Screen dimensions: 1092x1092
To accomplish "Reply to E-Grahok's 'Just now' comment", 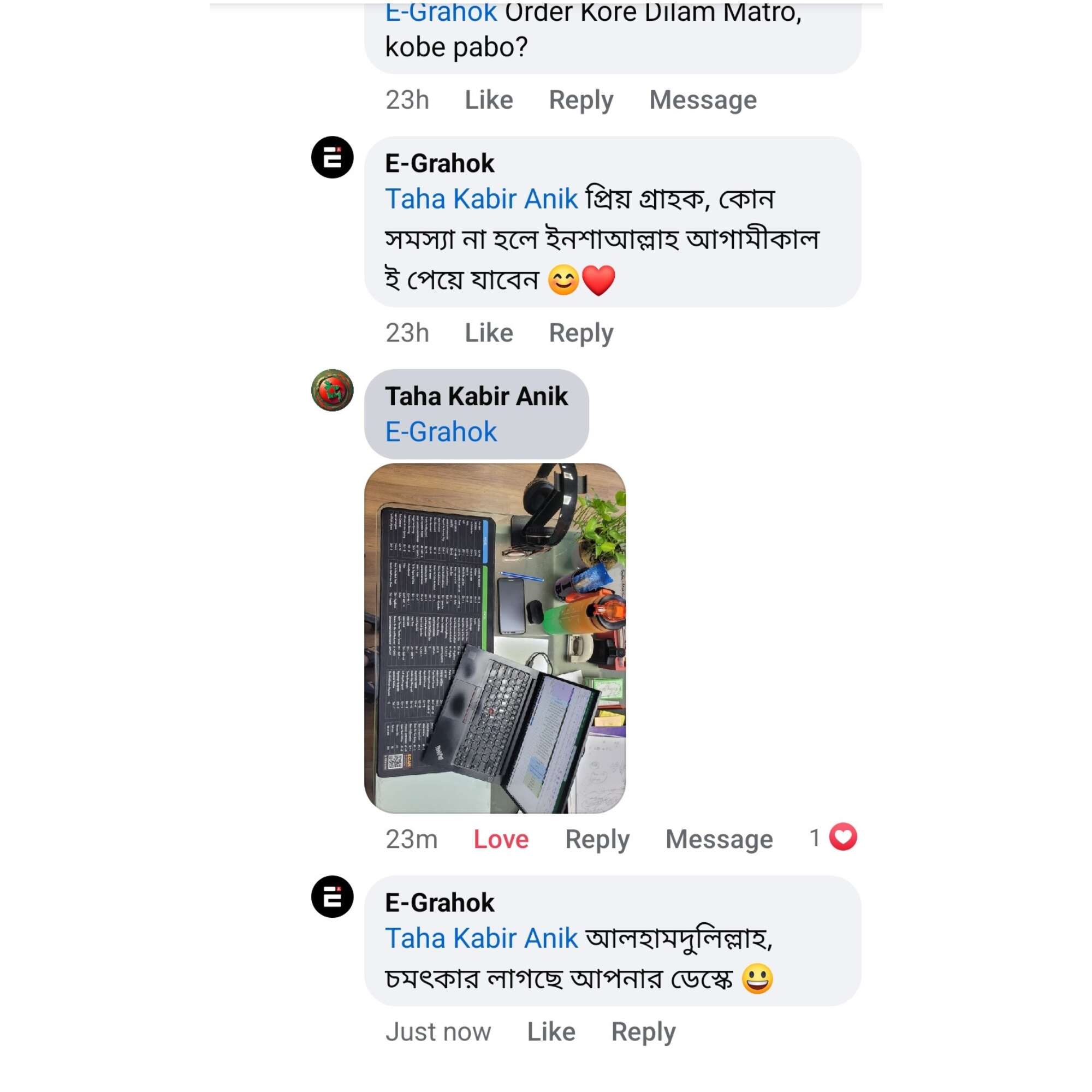I will pyautogui.click(x=643, y=1031).
